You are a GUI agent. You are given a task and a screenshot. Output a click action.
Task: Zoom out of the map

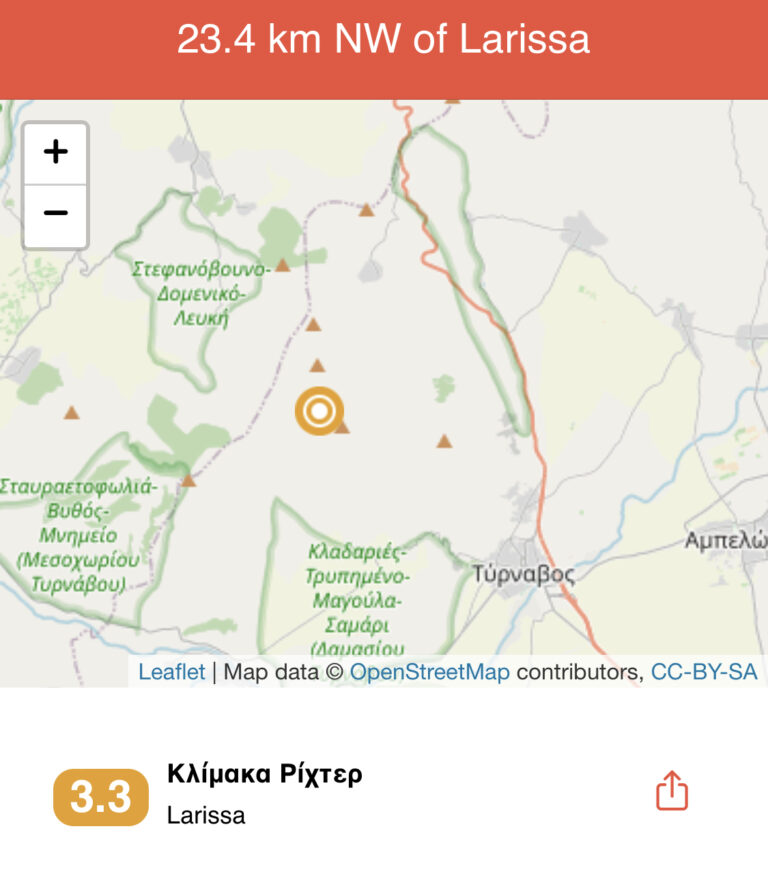click(56, 214)
